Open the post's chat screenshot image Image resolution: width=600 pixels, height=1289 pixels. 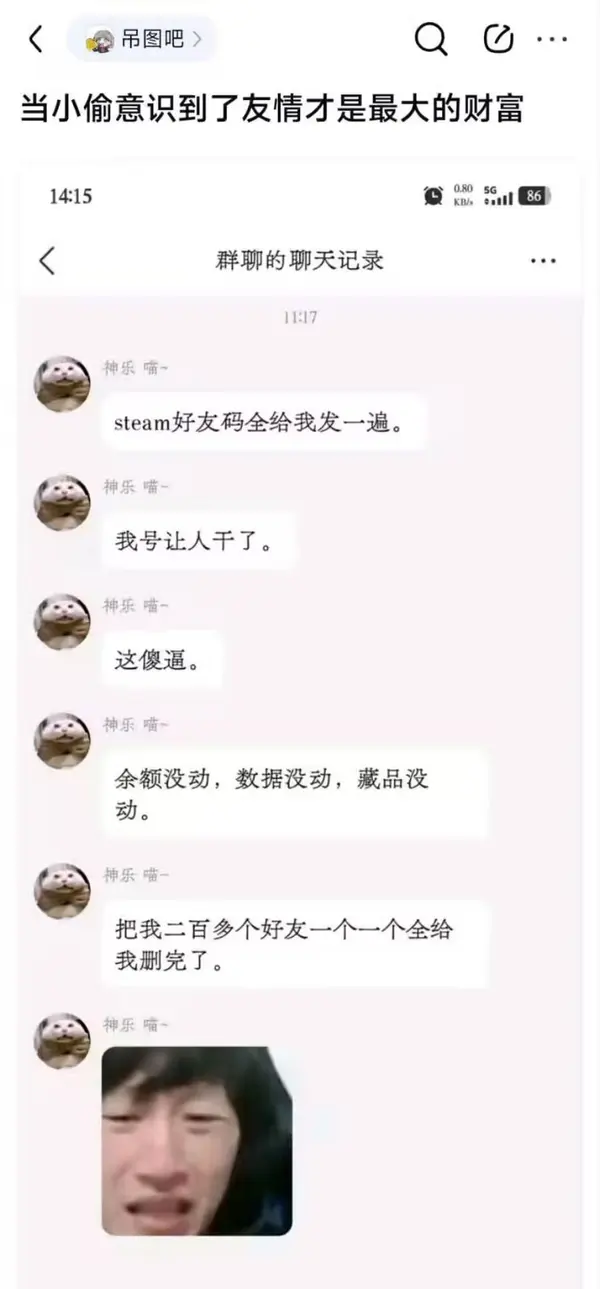(x=300, y=722)
